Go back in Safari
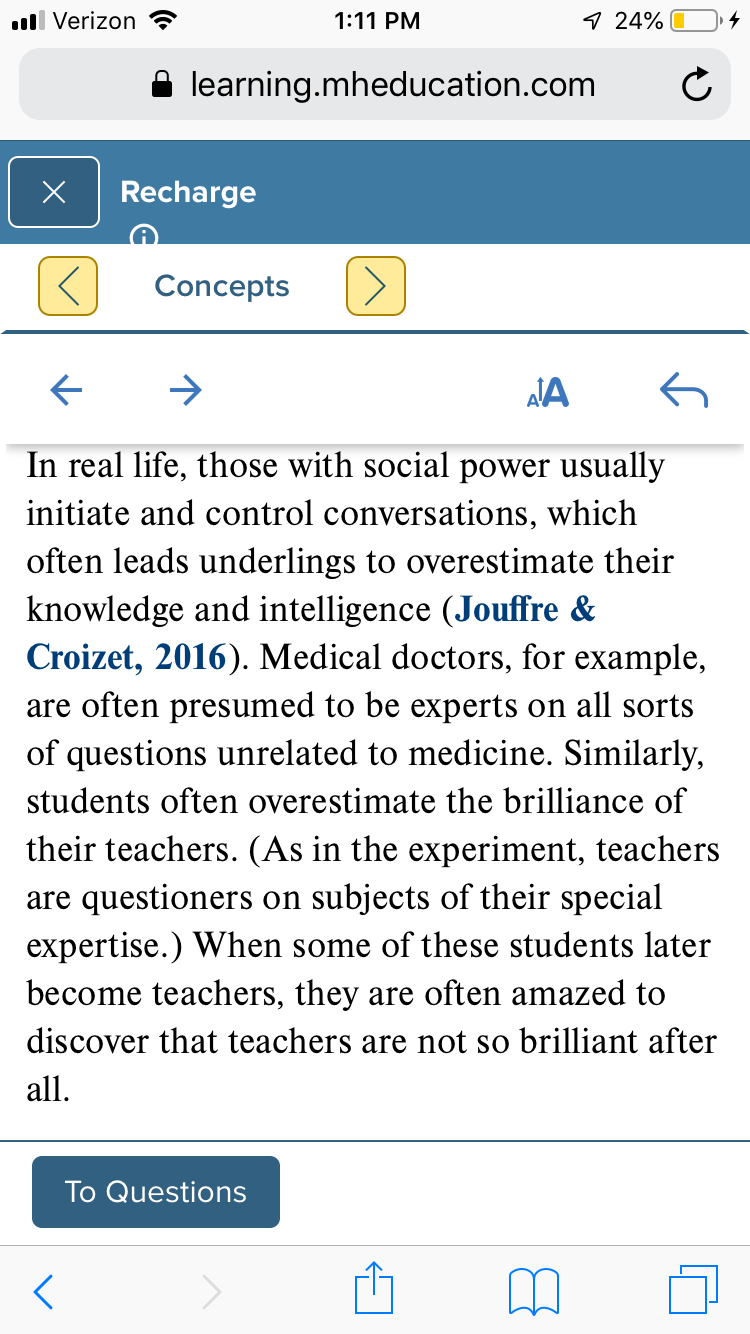 point(44,1291)
